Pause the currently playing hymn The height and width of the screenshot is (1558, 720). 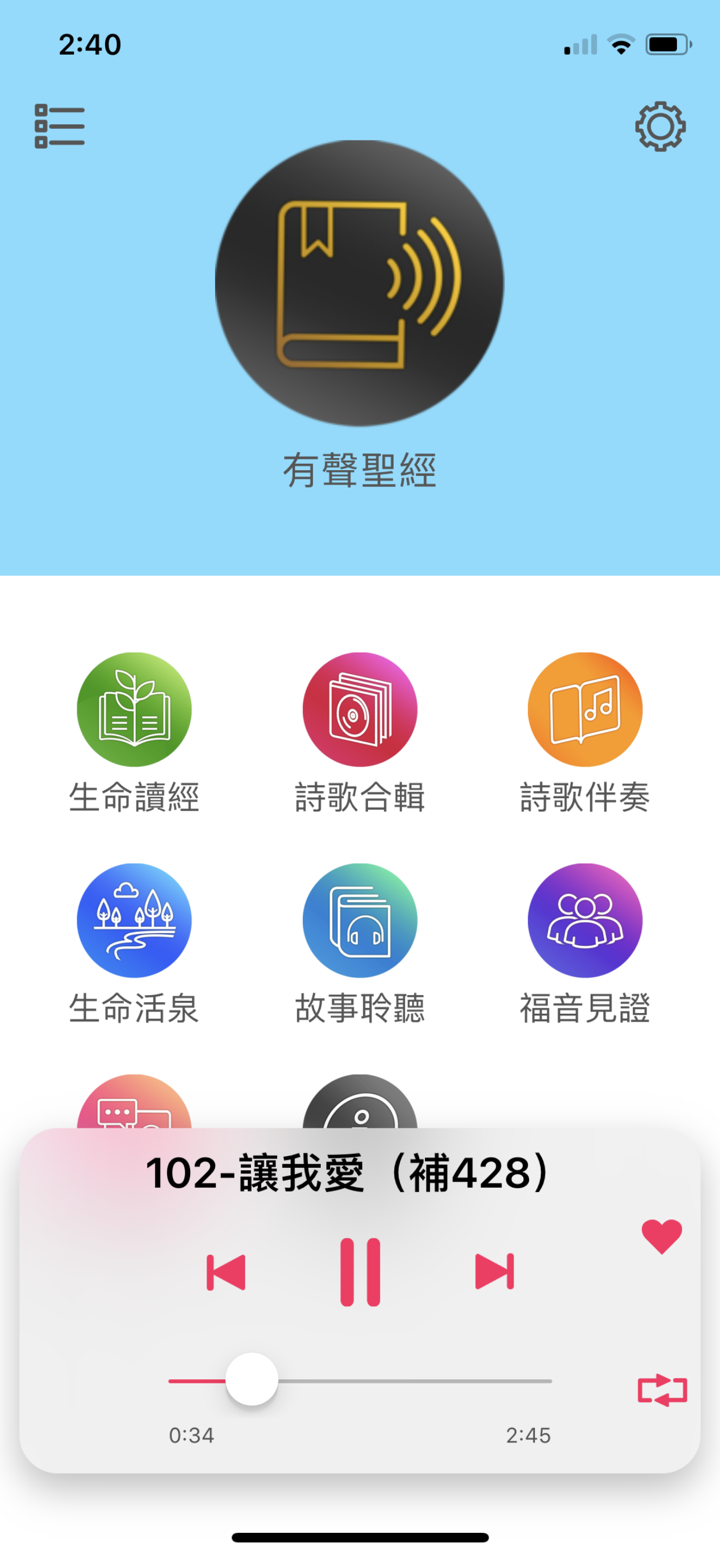tap(359, 1273)
